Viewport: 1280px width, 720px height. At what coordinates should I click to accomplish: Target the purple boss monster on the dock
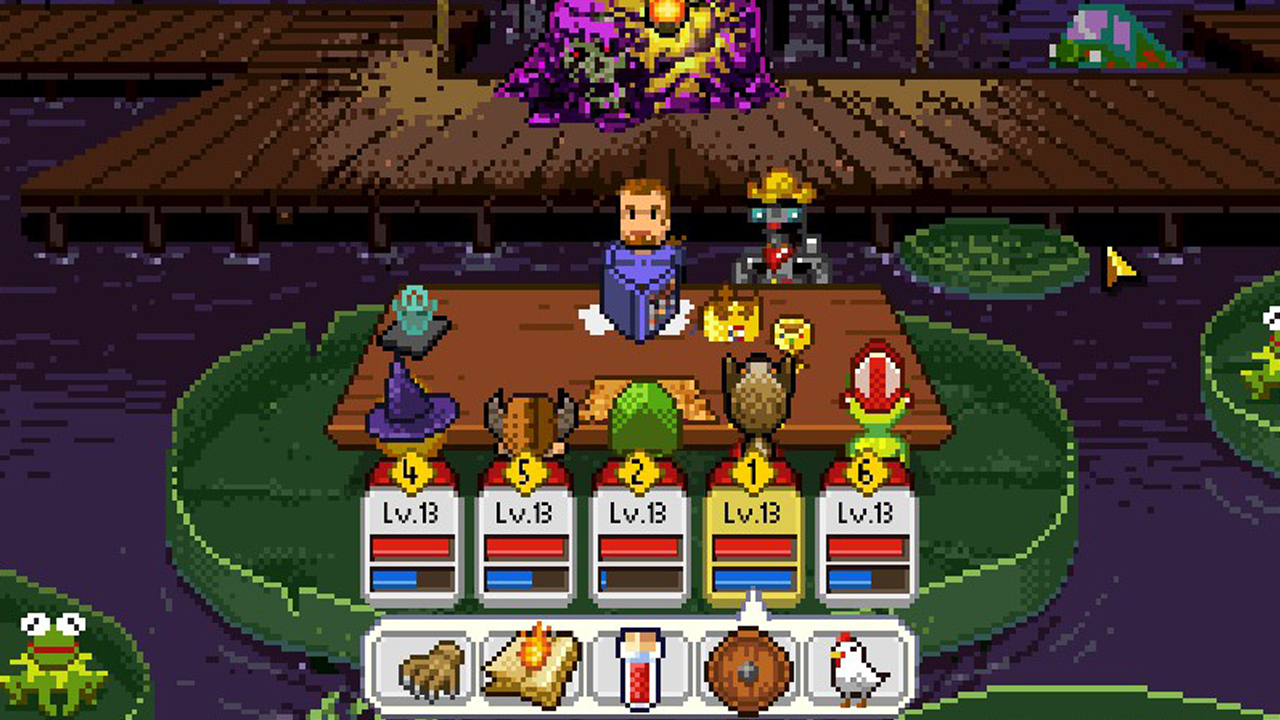click(x=640, y=60)
